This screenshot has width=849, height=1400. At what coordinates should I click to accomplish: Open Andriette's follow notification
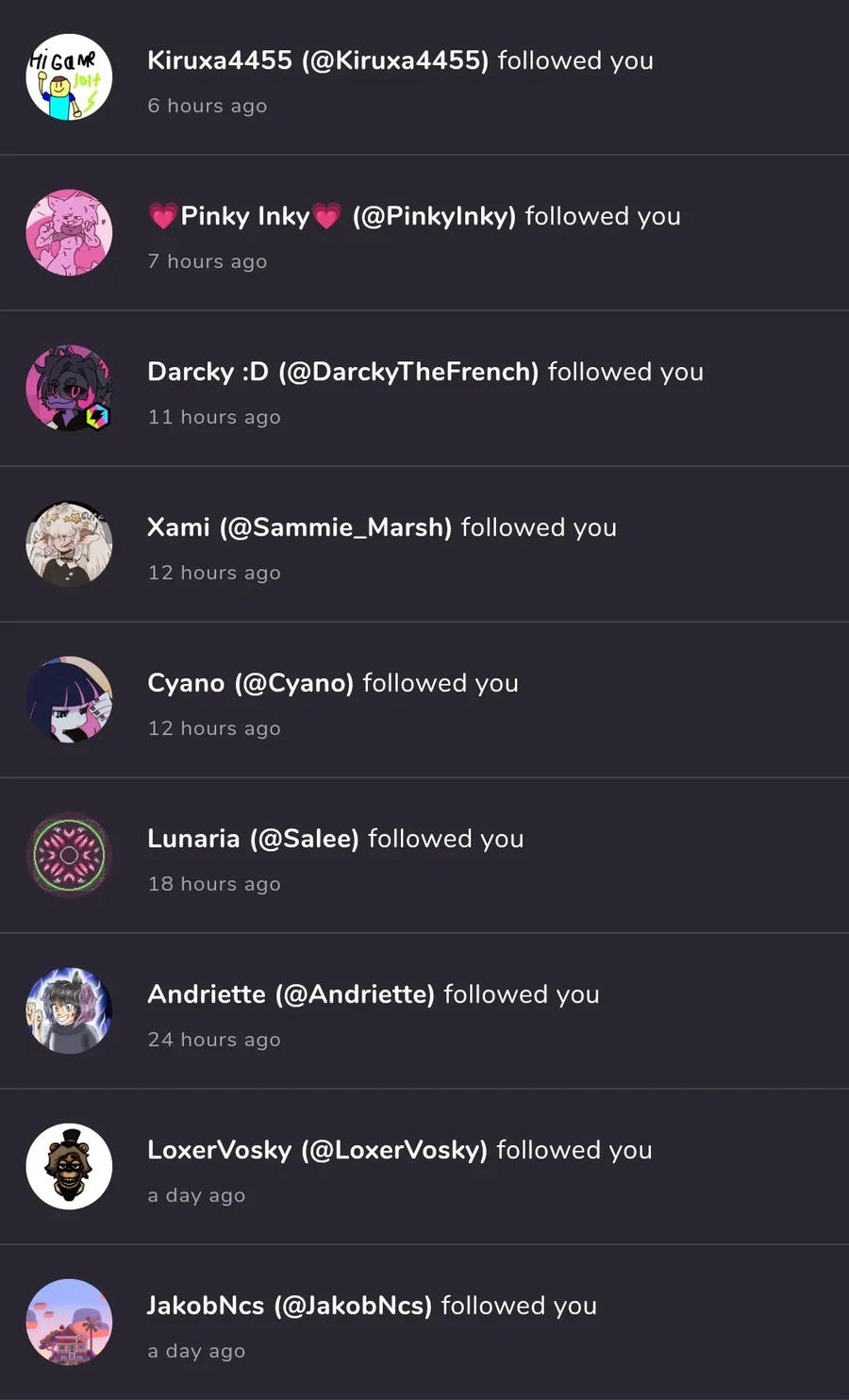[424, 1011]
